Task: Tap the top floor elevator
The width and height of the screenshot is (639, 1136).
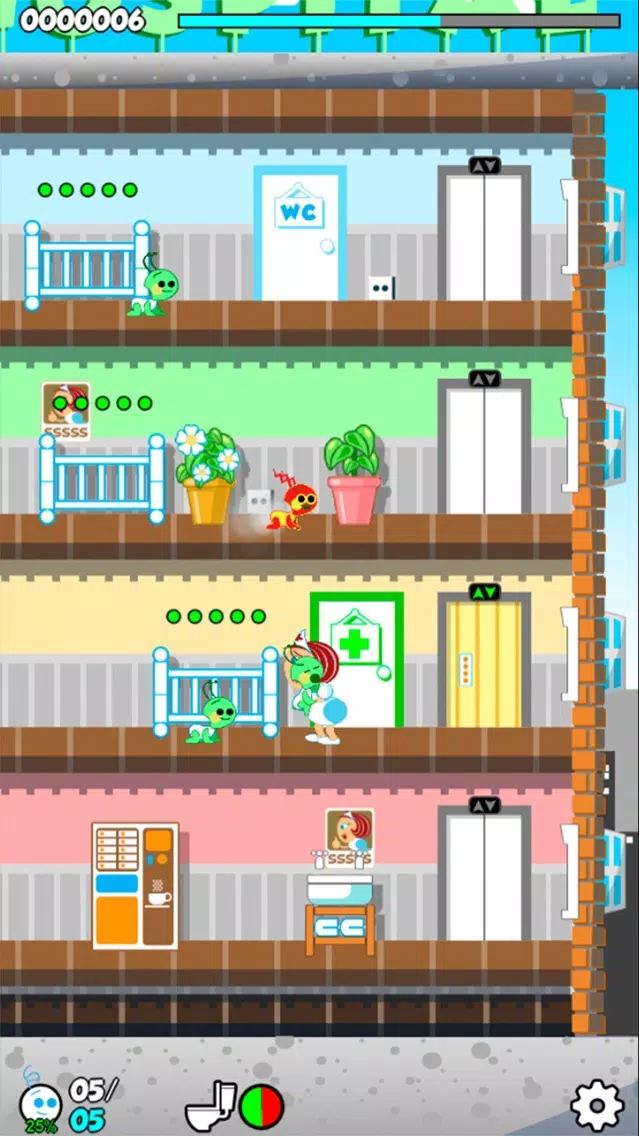Action: click(484, 236)
